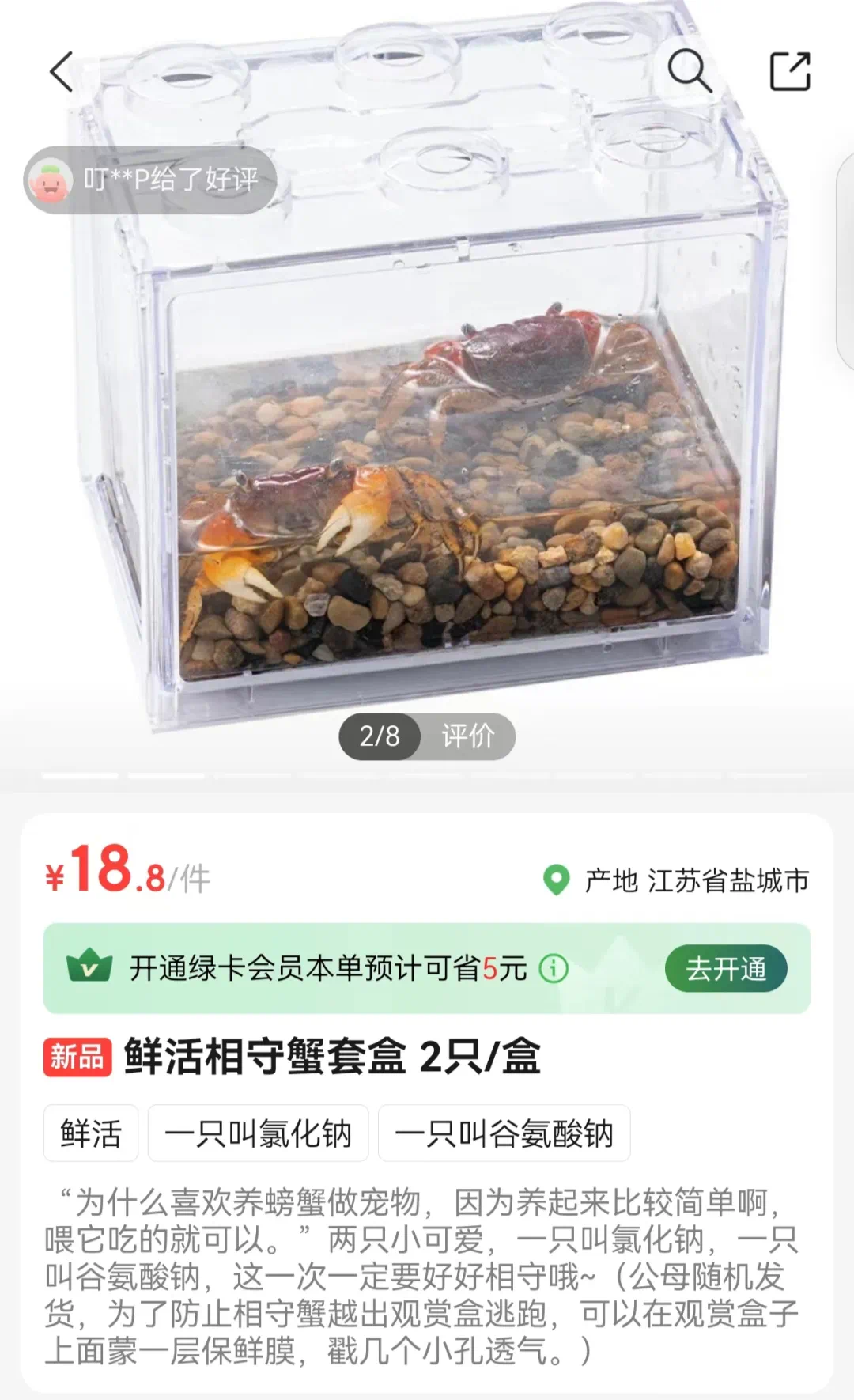Select the 一只叫谷氨酸钠 tag

(504, 1133)
